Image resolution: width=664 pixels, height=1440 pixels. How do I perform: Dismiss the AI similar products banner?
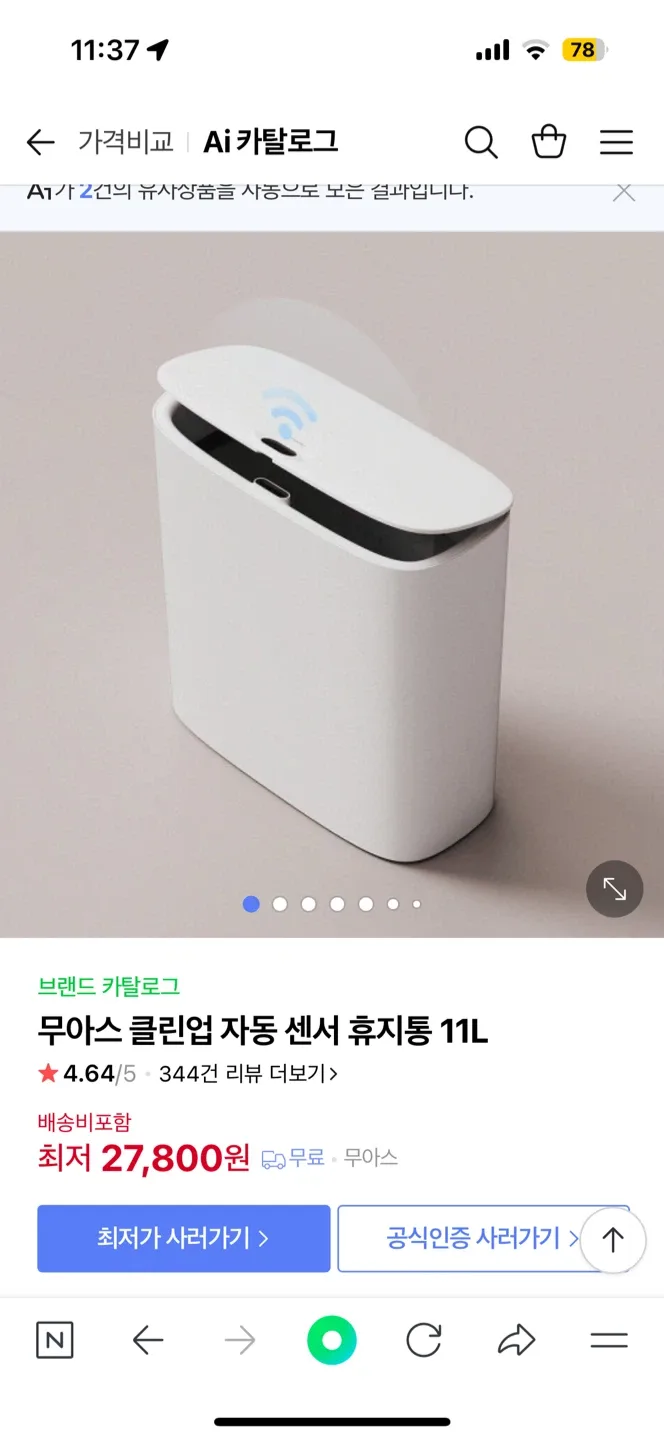point(624,192)
